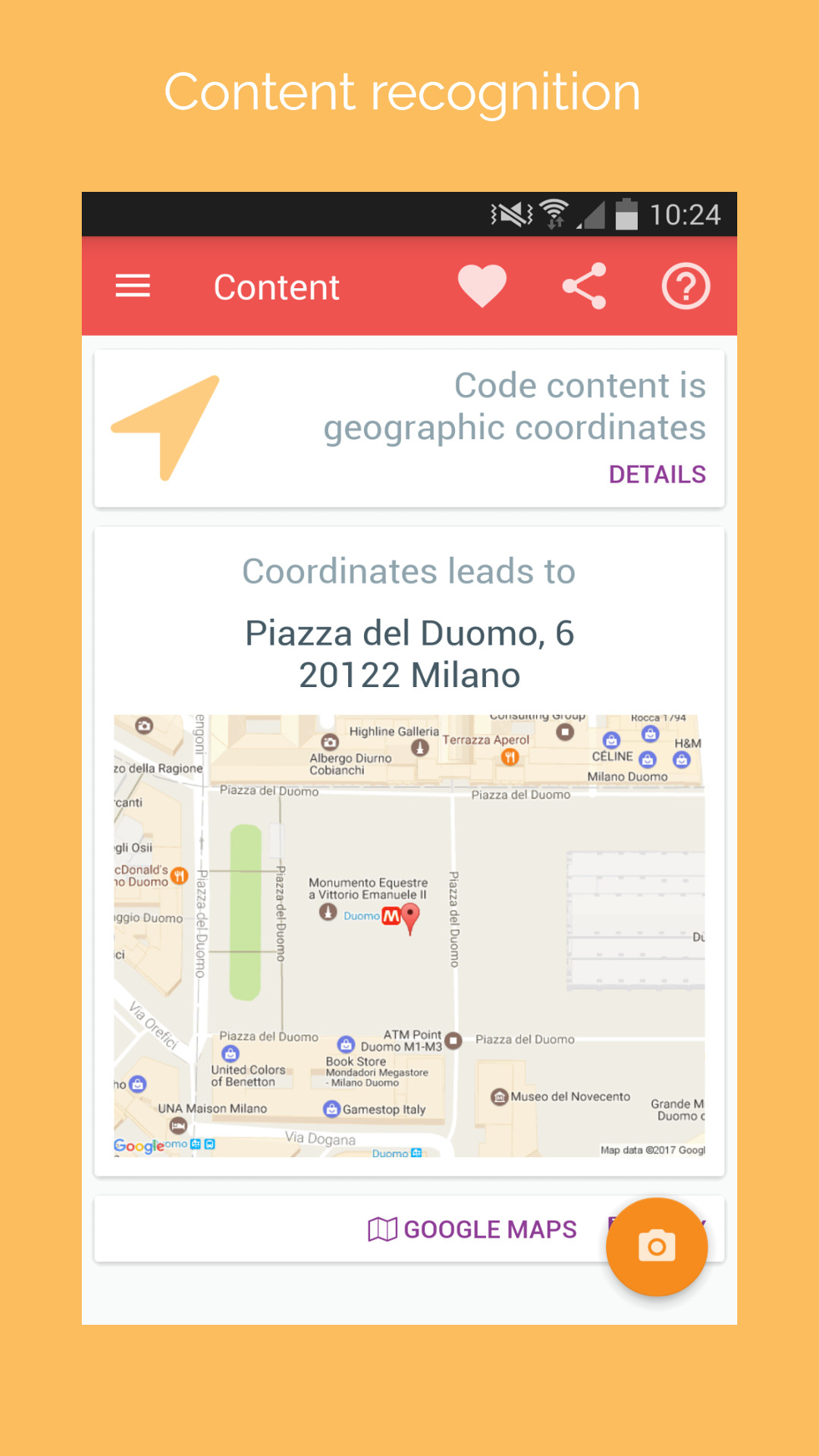Open help via the question mark icon
The height and width of the screenshot is (1456, 819).
[x=686, y=286]
